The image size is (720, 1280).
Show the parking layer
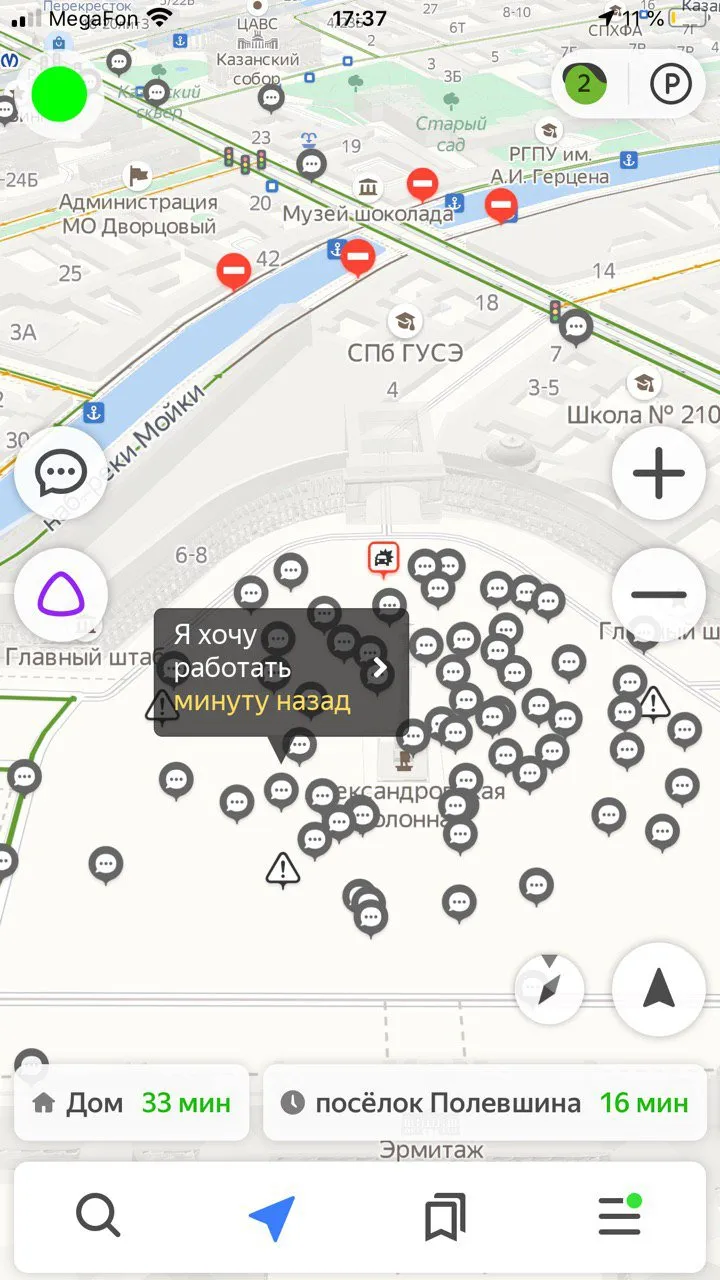click(x=670, y=84)
